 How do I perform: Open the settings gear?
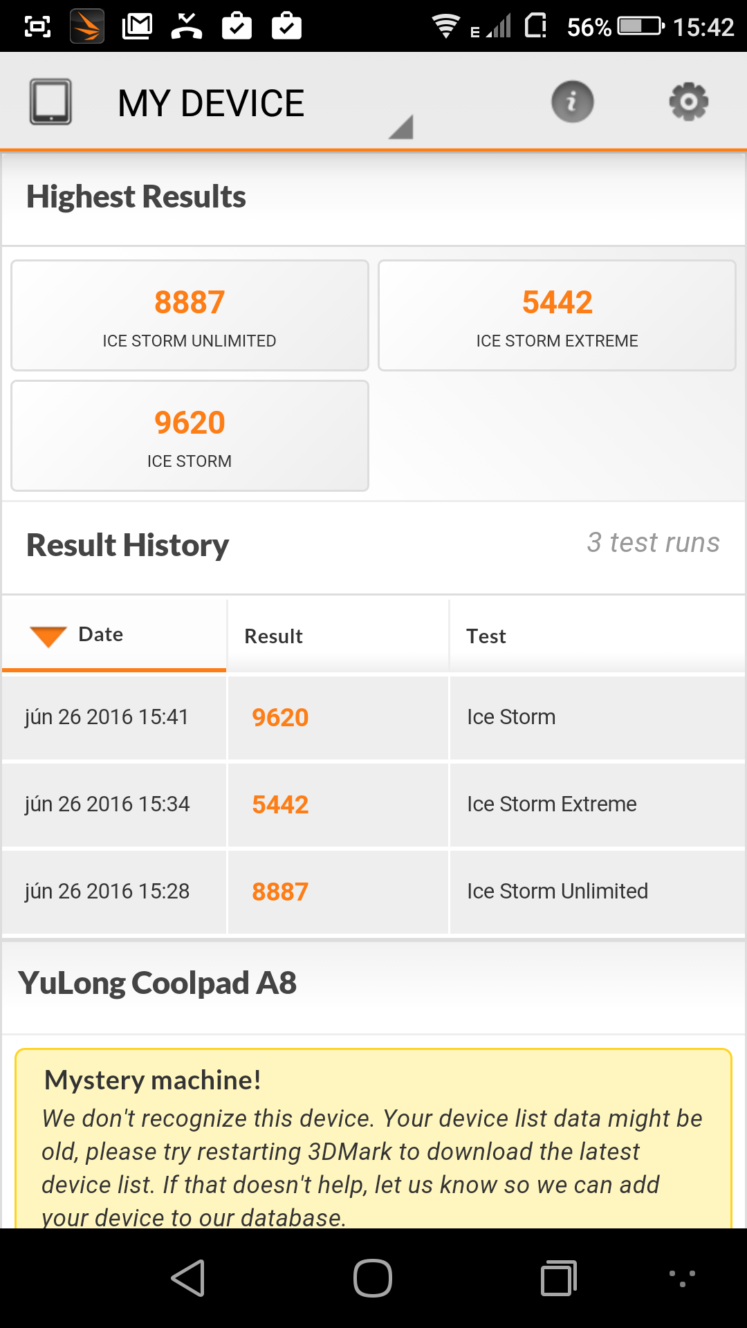tap(689, 101)
